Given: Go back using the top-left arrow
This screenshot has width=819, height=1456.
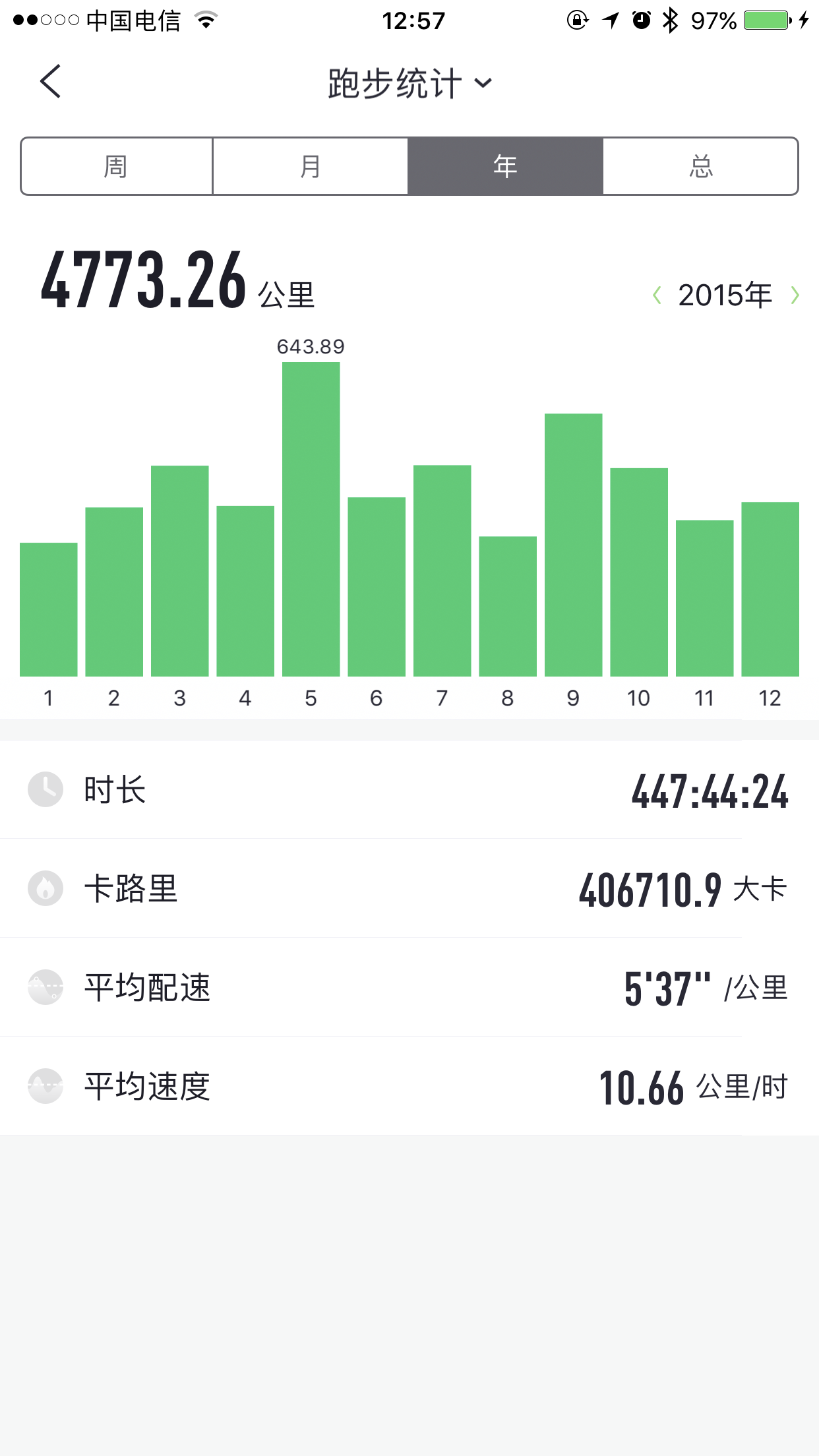Looking at the screenshot, I should [x=51, y=82].
